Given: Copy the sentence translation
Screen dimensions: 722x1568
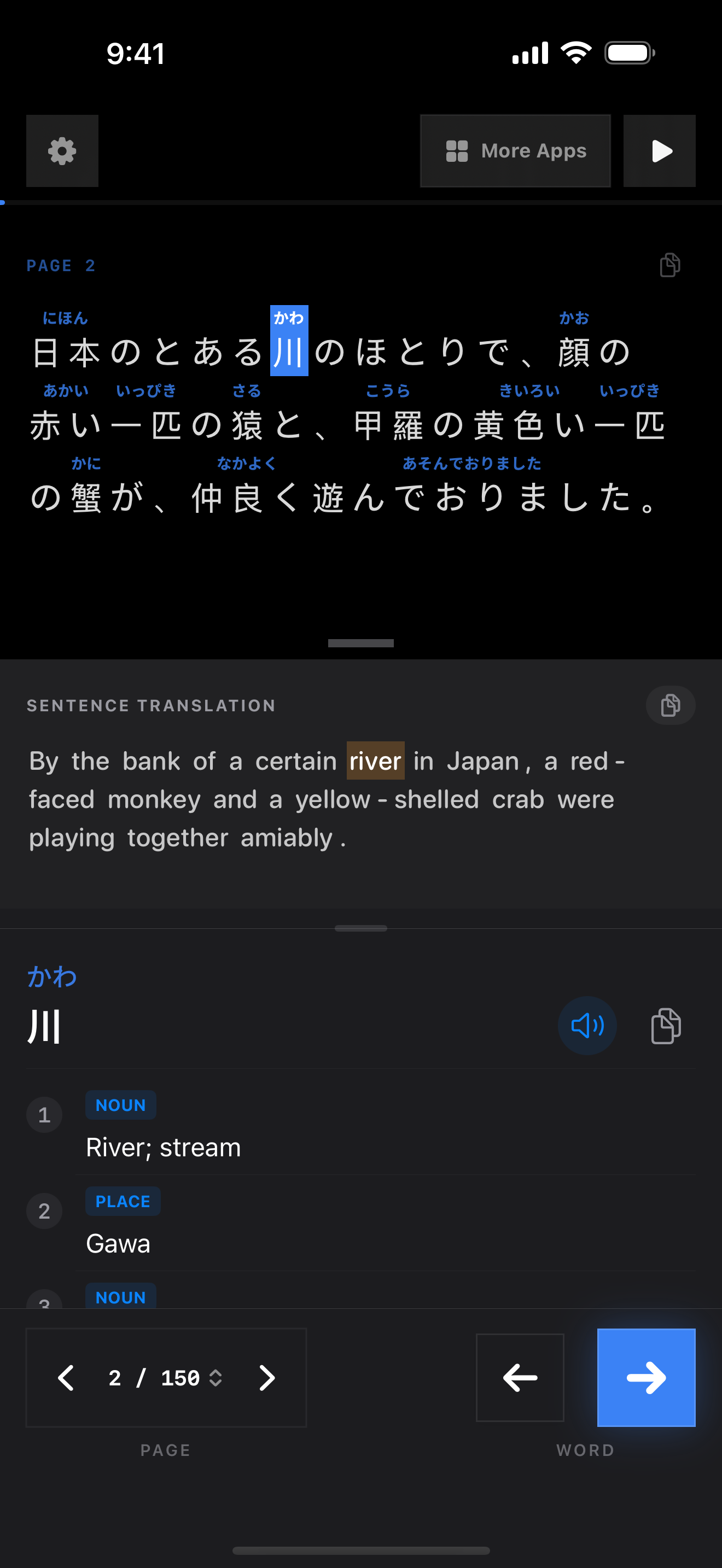Looking at the screenshot, I should [670, 705].
